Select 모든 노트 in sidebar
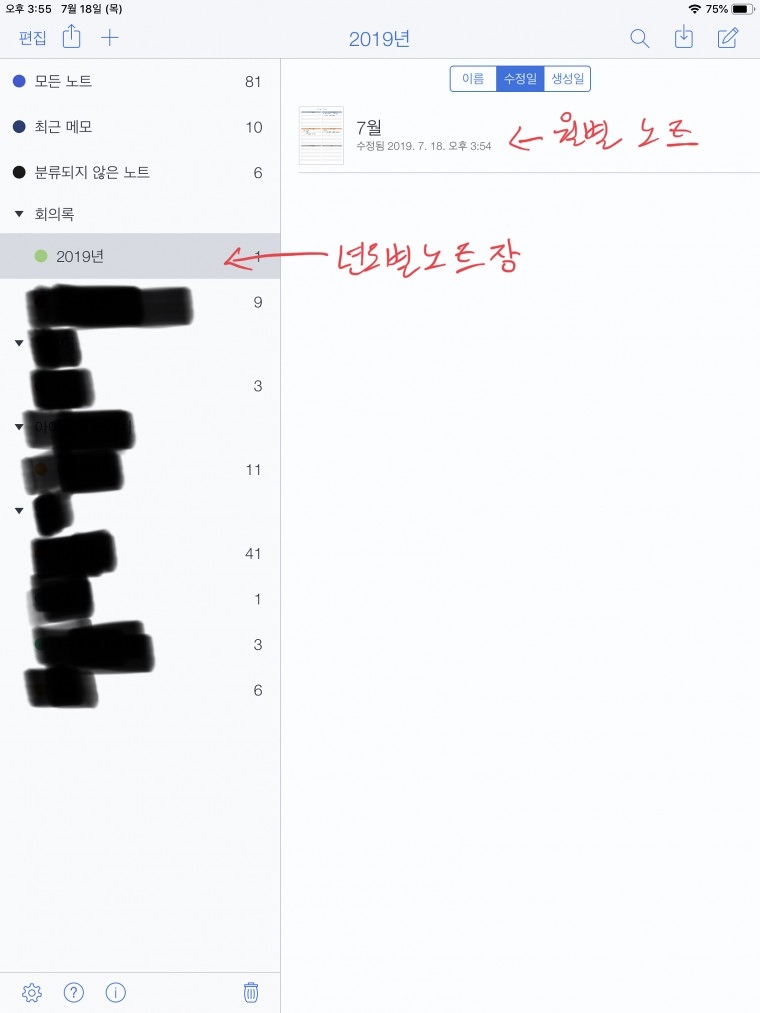This screenshot has width=760, height=1013. coord(64,81)
